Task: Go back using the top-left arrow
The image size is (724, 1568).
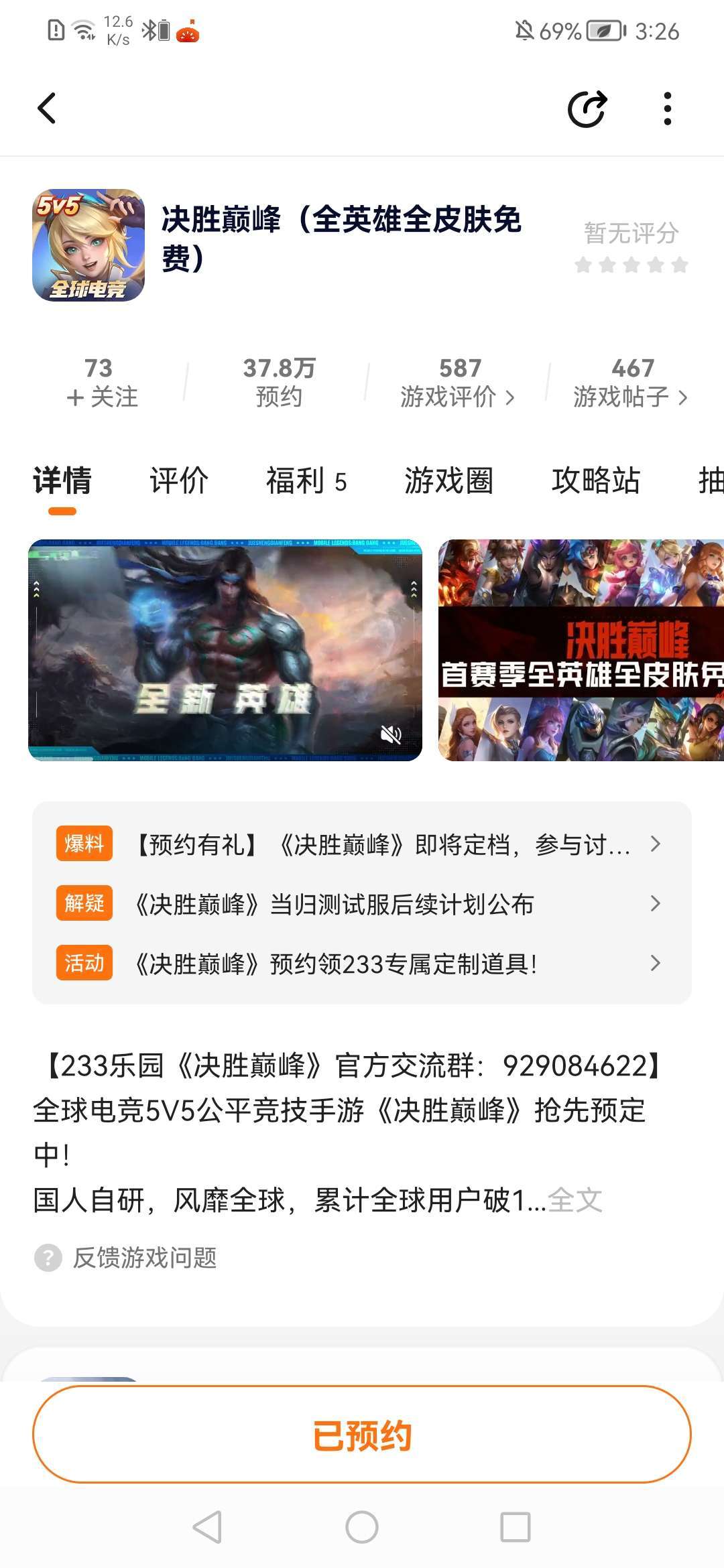Action: pos(46,109)
